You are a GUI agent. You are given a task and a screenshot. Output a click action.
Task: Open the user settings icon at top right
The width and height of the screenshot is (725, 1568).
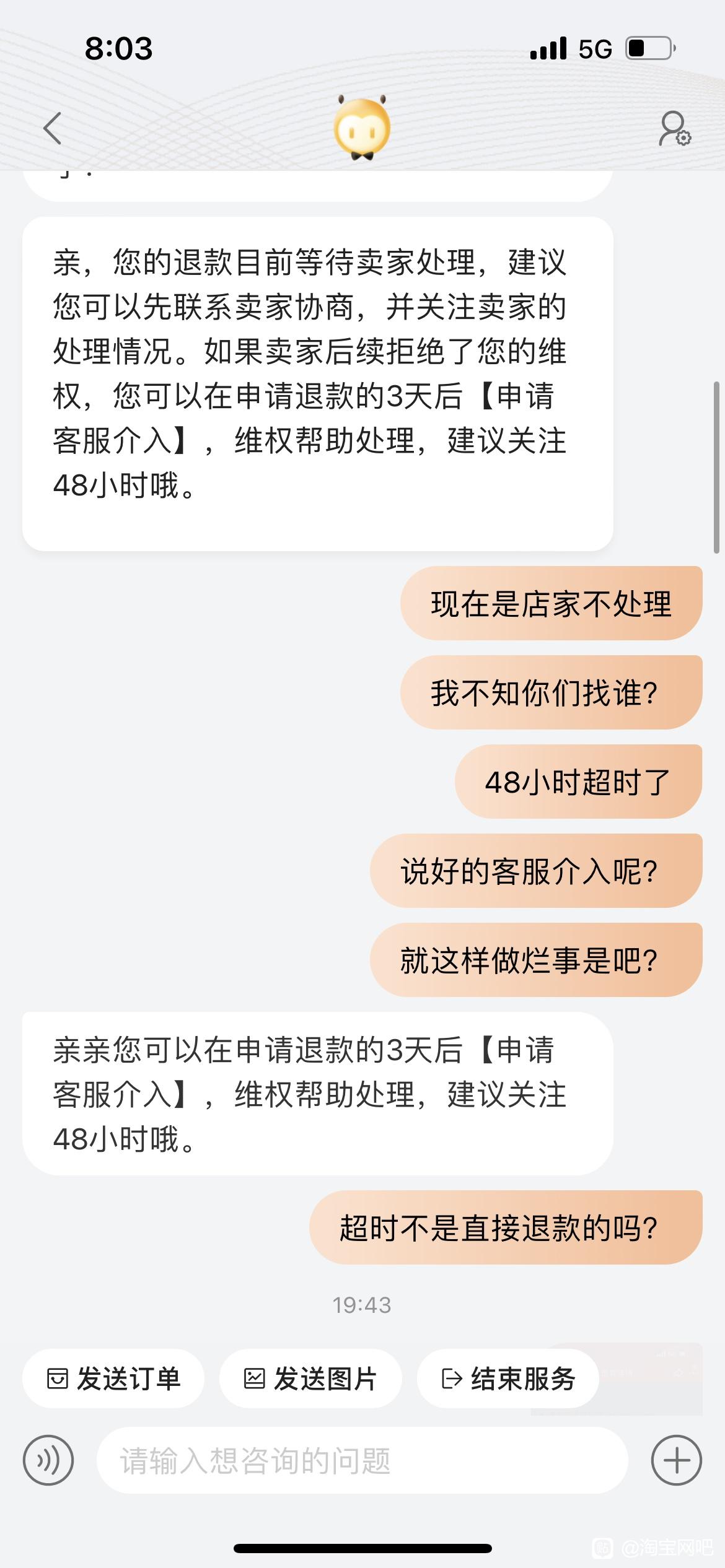[674, 128]
